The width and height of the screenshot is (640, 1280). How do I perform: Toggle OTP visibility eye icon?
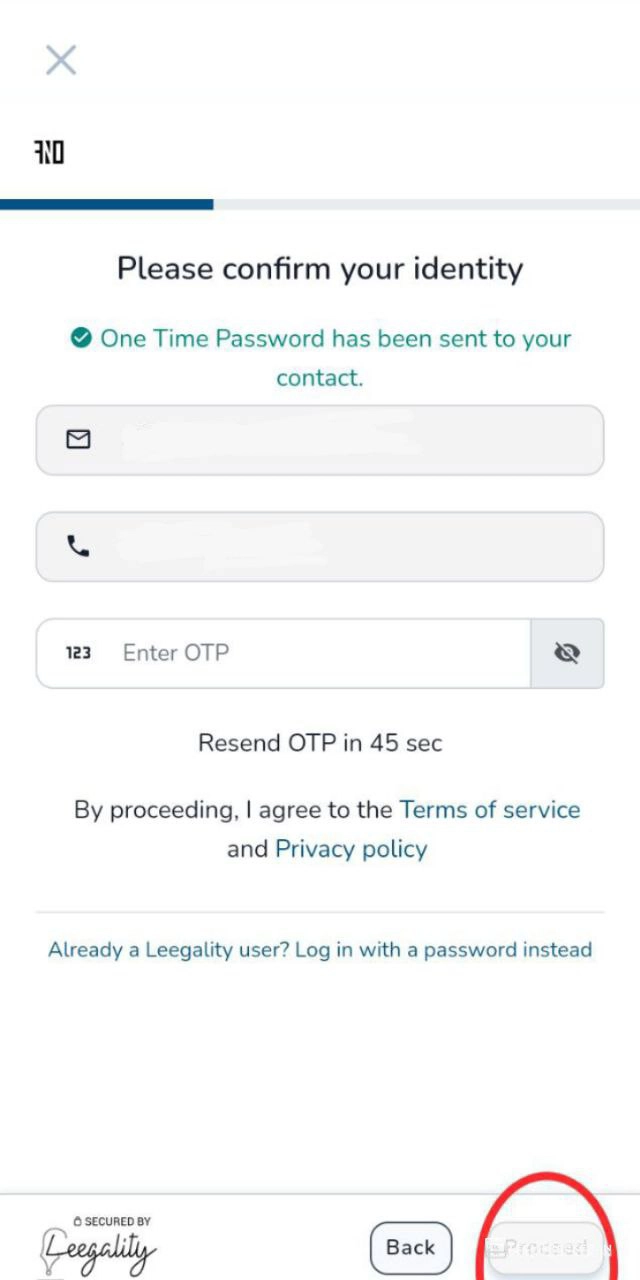(567, 653)
